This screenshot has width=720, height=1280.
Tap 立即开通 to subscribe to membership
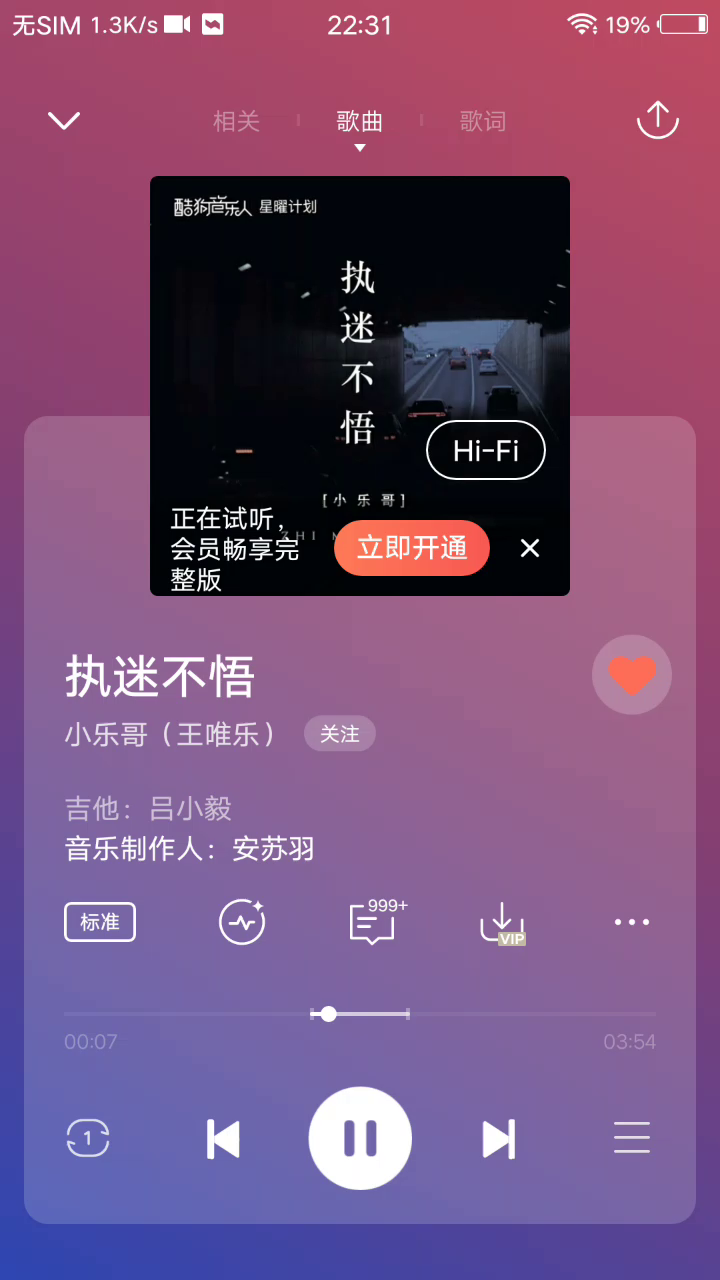(x=412, y=548)
